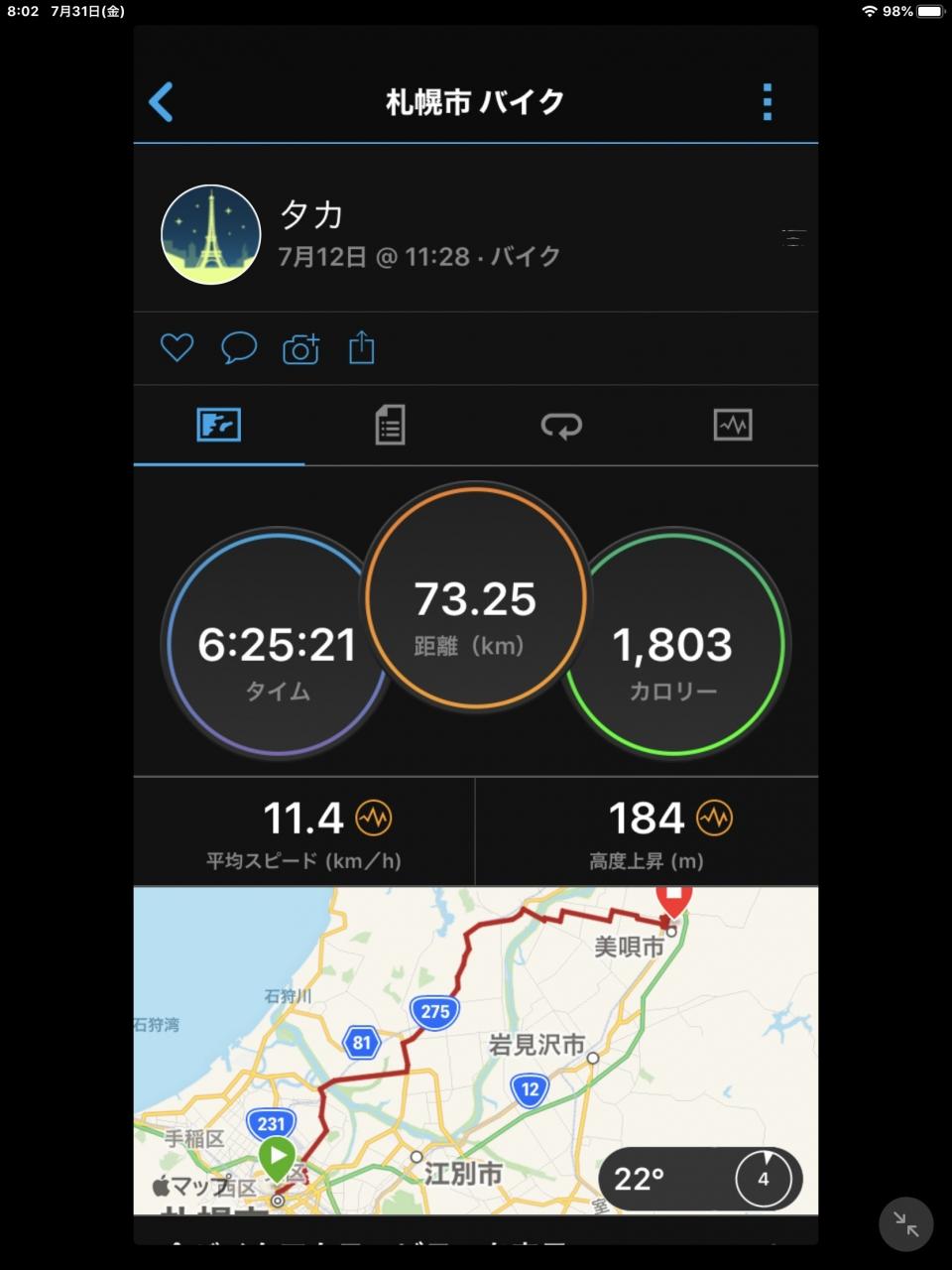Open comments with the speech bubble icon

[239, 347]
